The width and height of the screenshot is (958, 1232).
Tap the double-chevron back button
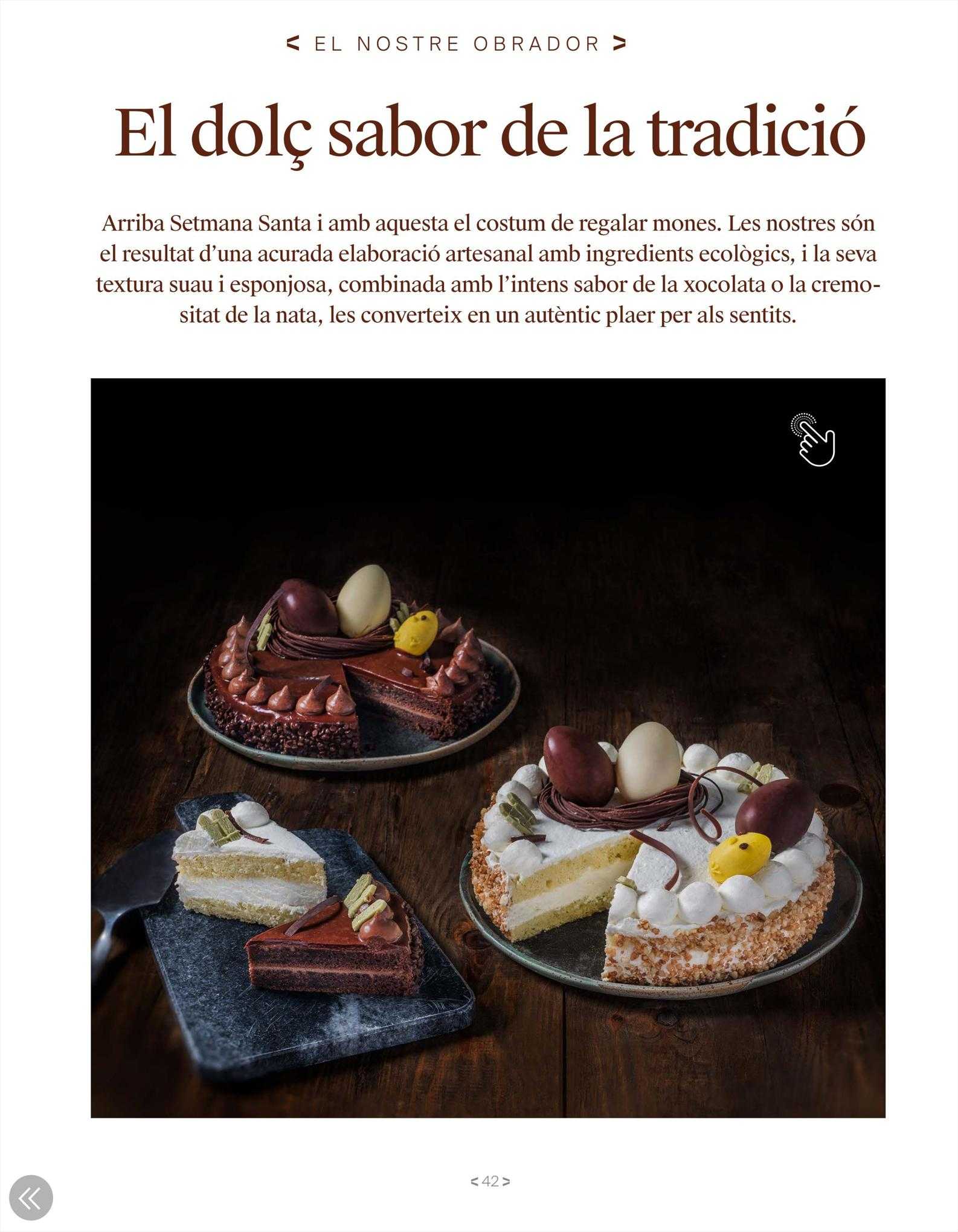[x=30, y=1199]
